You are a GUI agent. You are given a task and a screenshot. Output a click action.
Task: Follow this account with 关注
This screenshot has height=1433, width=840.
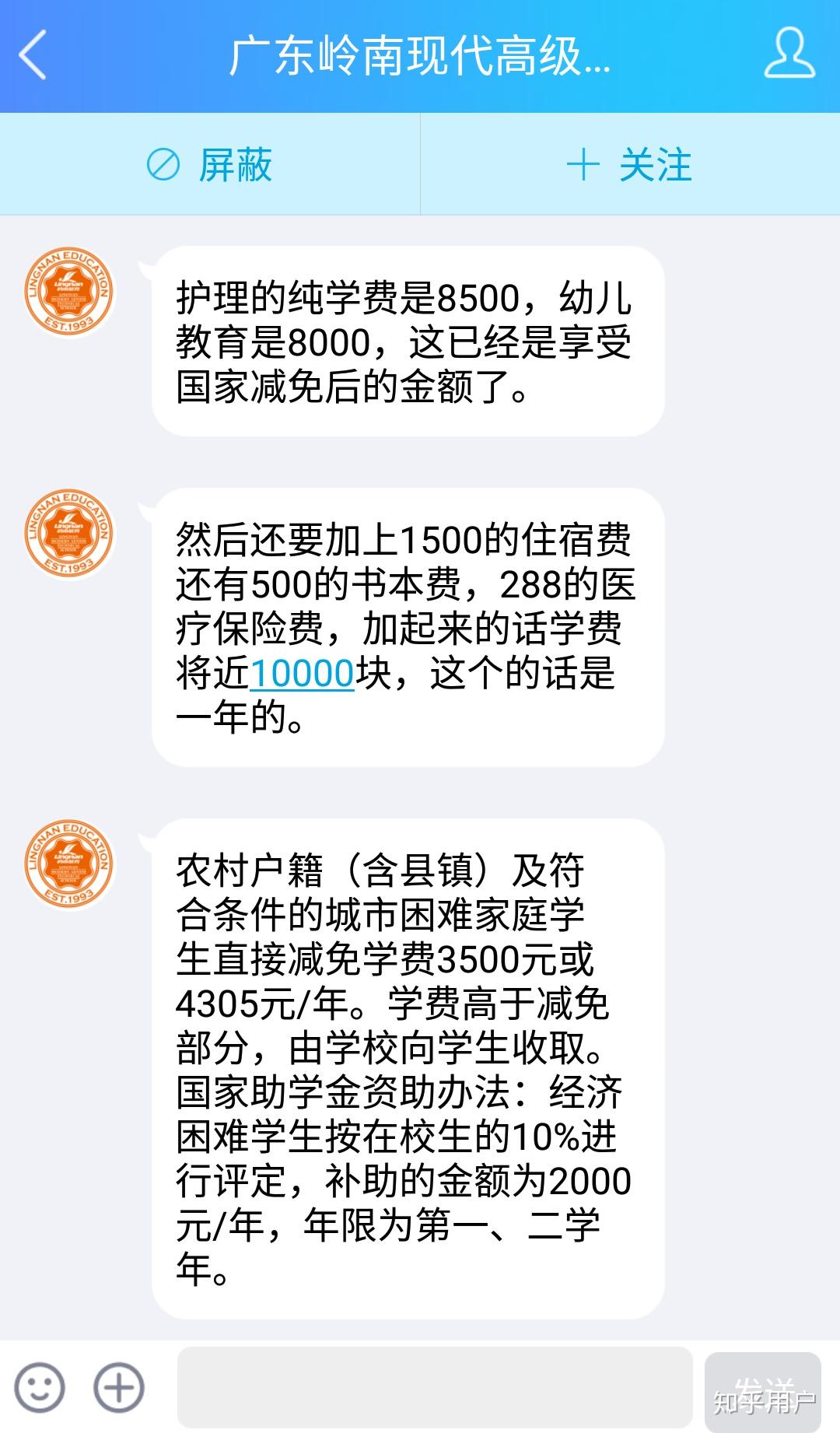coord(630,165)
